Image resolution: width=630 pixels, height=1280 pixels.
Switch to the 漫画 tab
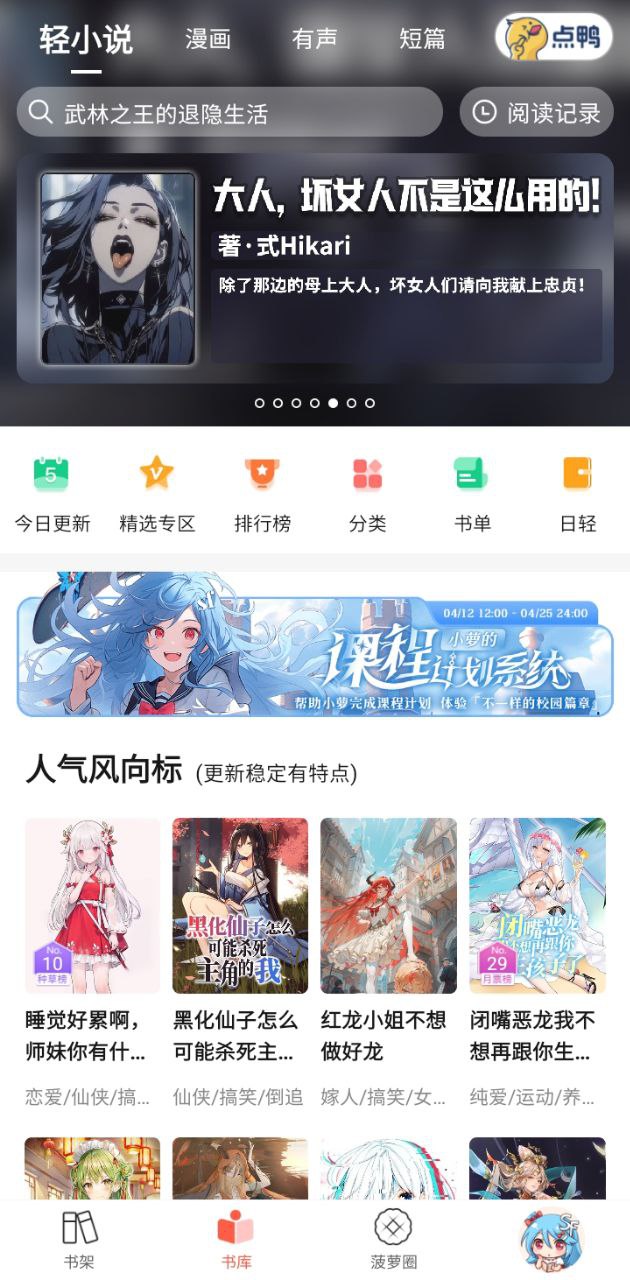[208, 39]
